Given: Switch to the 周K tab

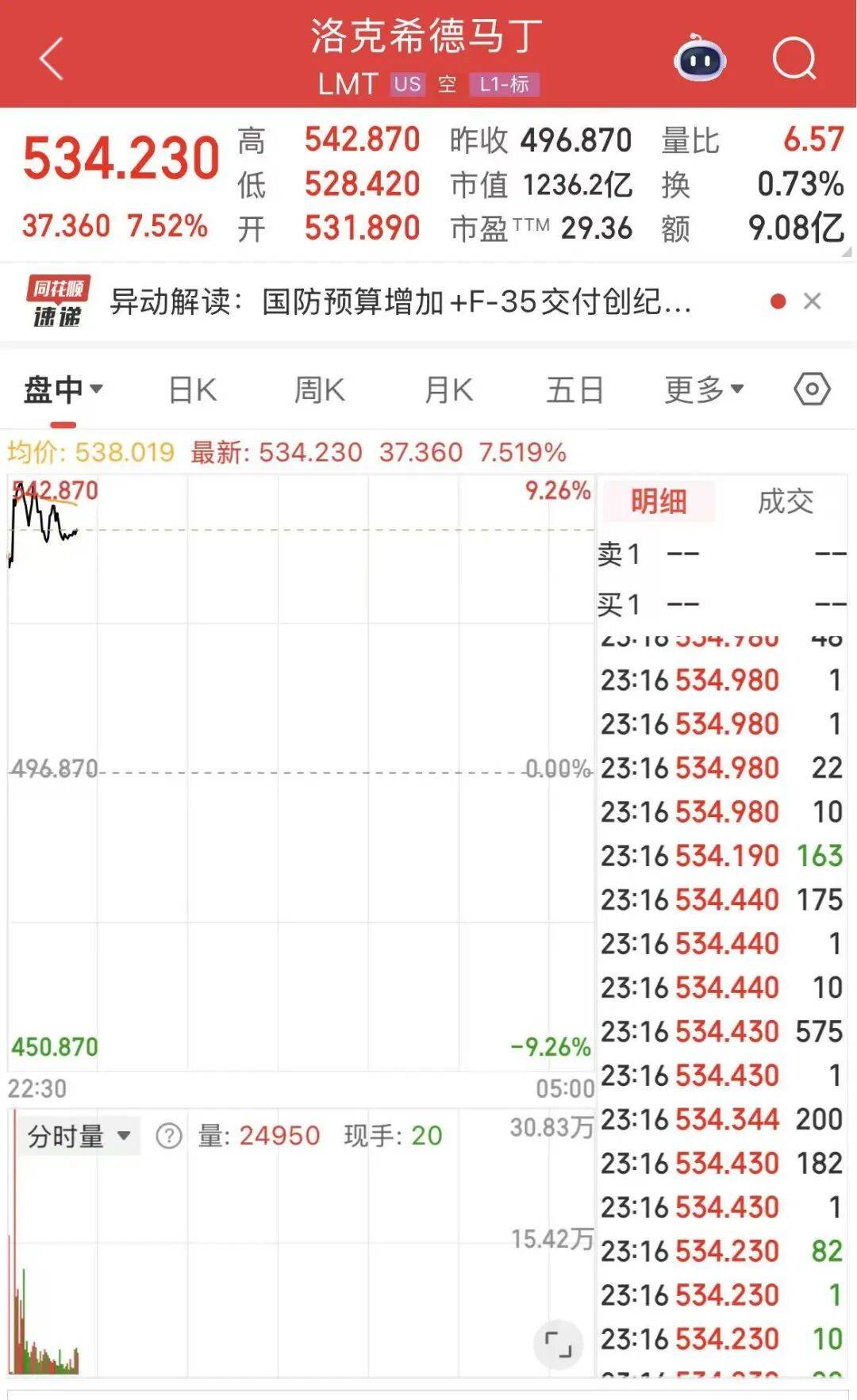Looking at the screenshot, I should coord(319,389).
